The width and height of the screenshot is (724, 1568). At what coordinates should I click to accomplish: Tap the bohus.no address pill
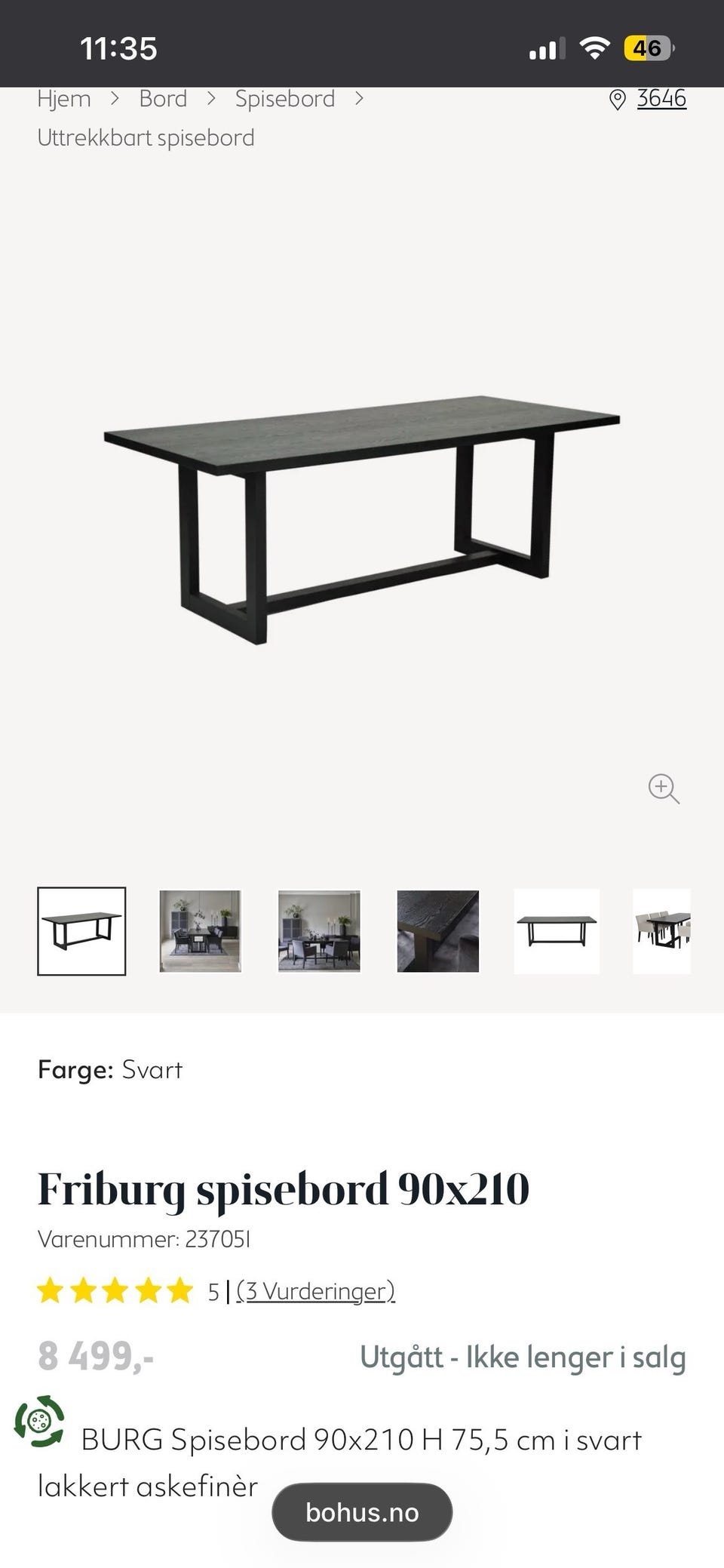point(362,1512)
